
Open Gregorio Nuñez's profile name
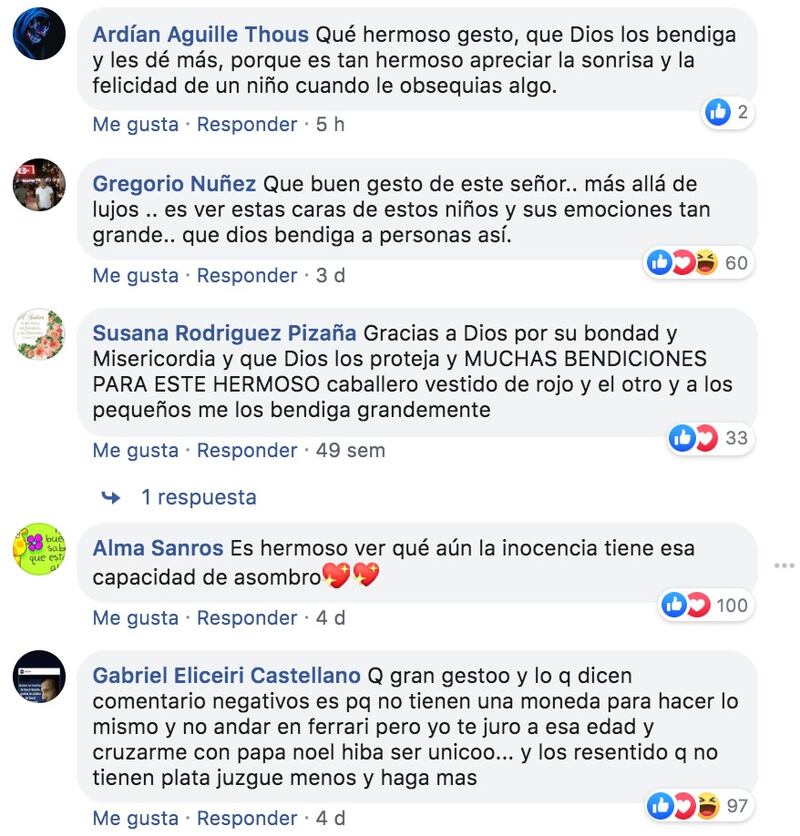[174, 184]
